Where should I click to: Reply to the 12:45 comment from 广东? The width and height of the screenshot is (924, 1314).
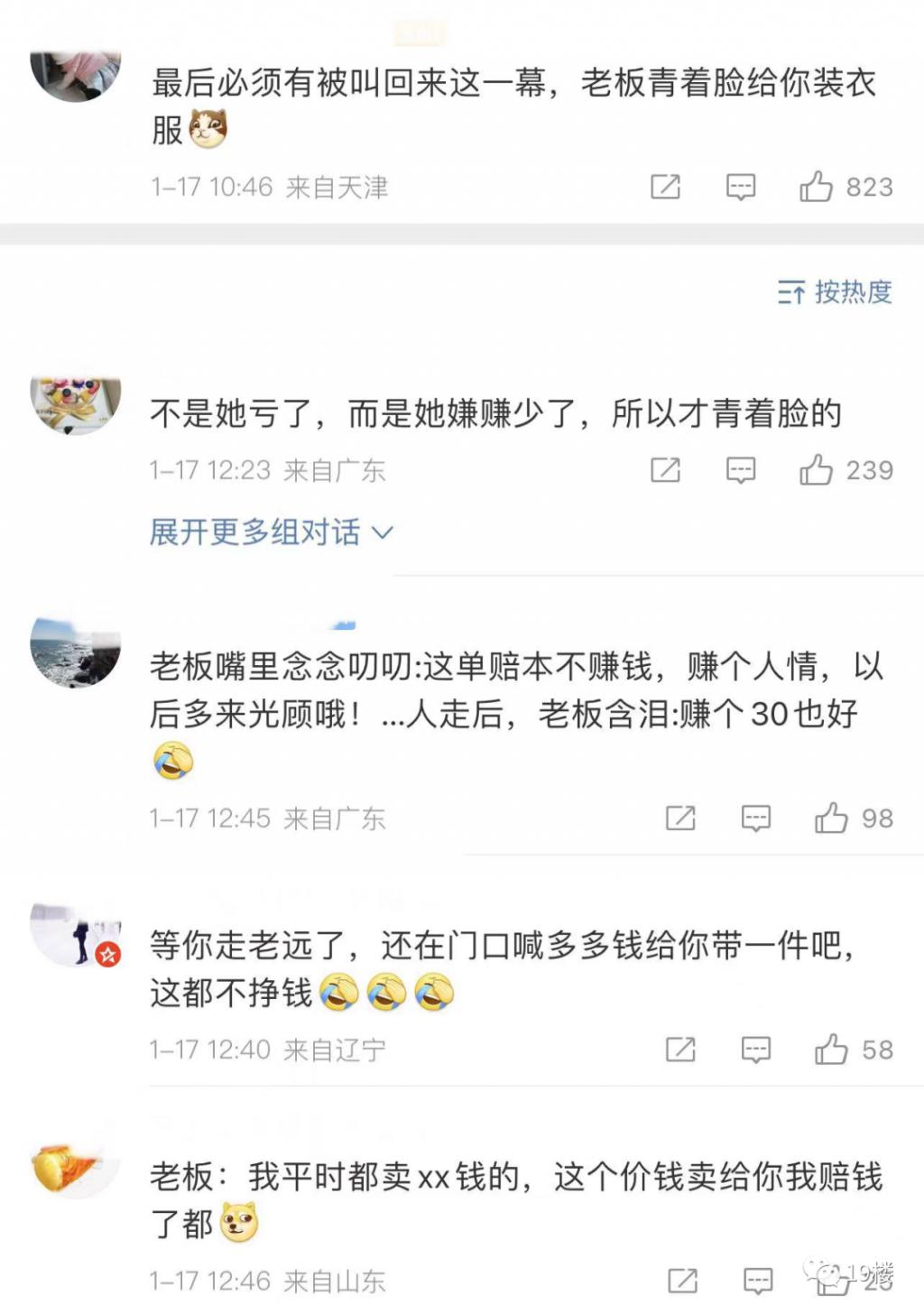click(755, 819)
